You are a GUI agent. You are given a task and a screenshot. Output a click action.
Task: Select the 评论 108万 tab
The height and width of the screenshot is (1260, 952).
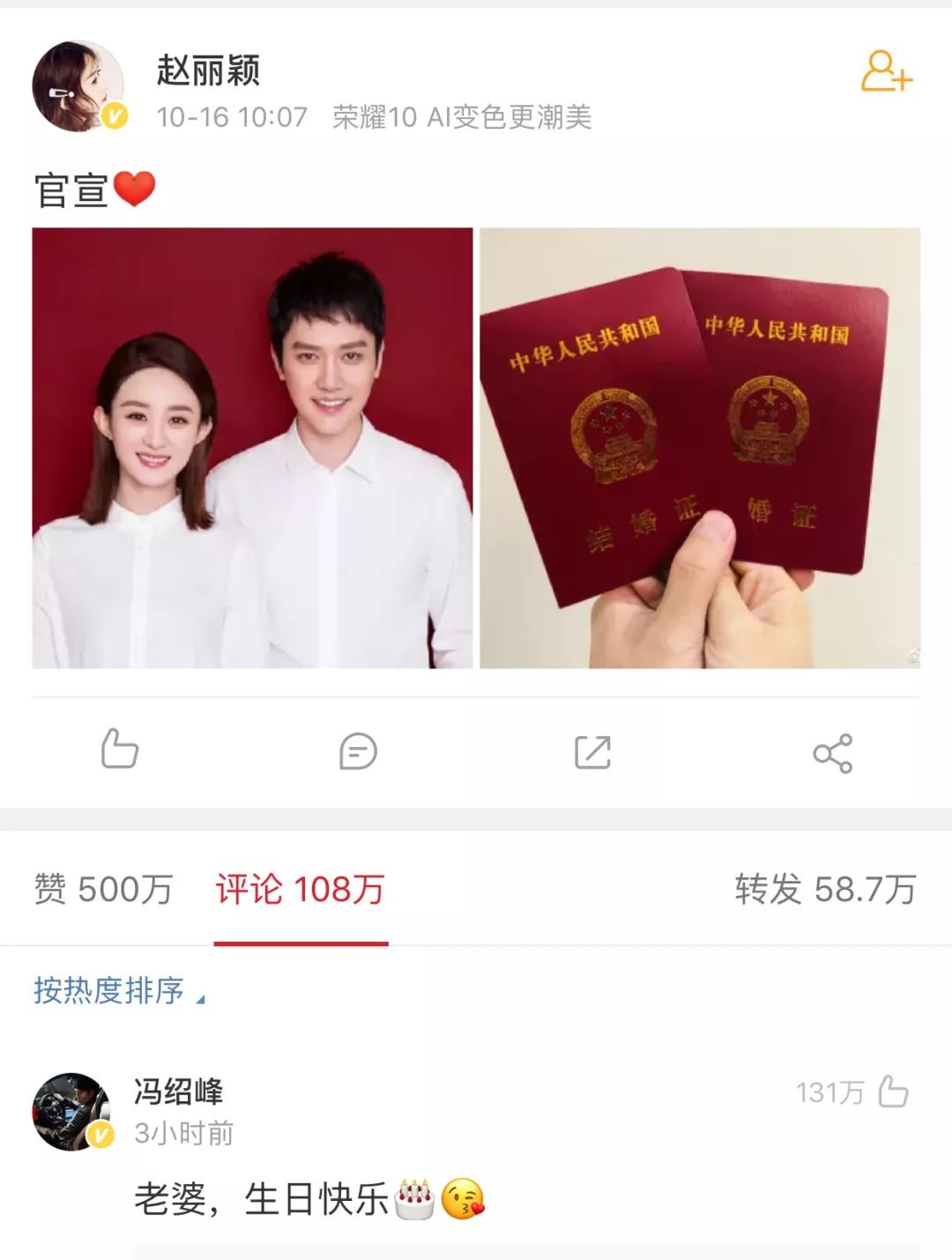[x=301, y=889]
